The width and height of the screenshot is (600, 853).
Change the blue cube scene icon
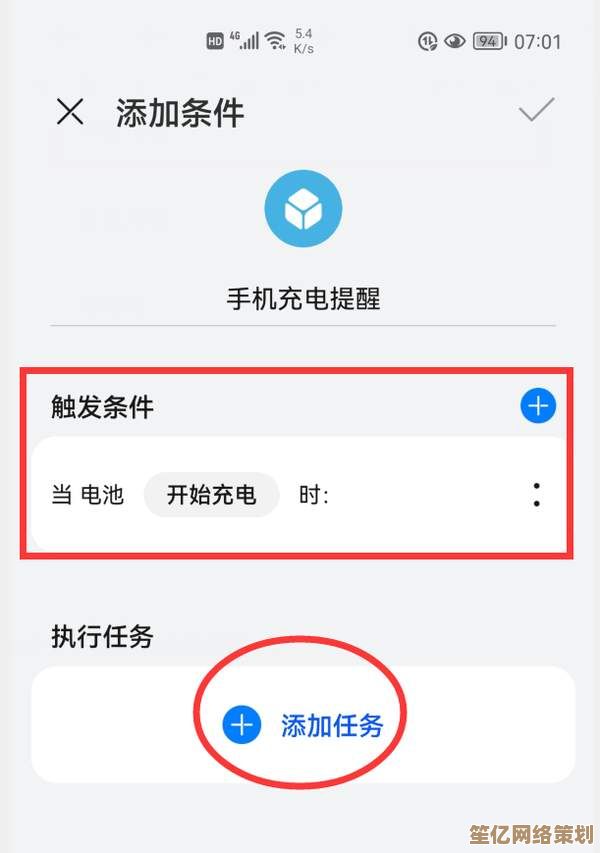pyautogui.click(x=303, y=210)
